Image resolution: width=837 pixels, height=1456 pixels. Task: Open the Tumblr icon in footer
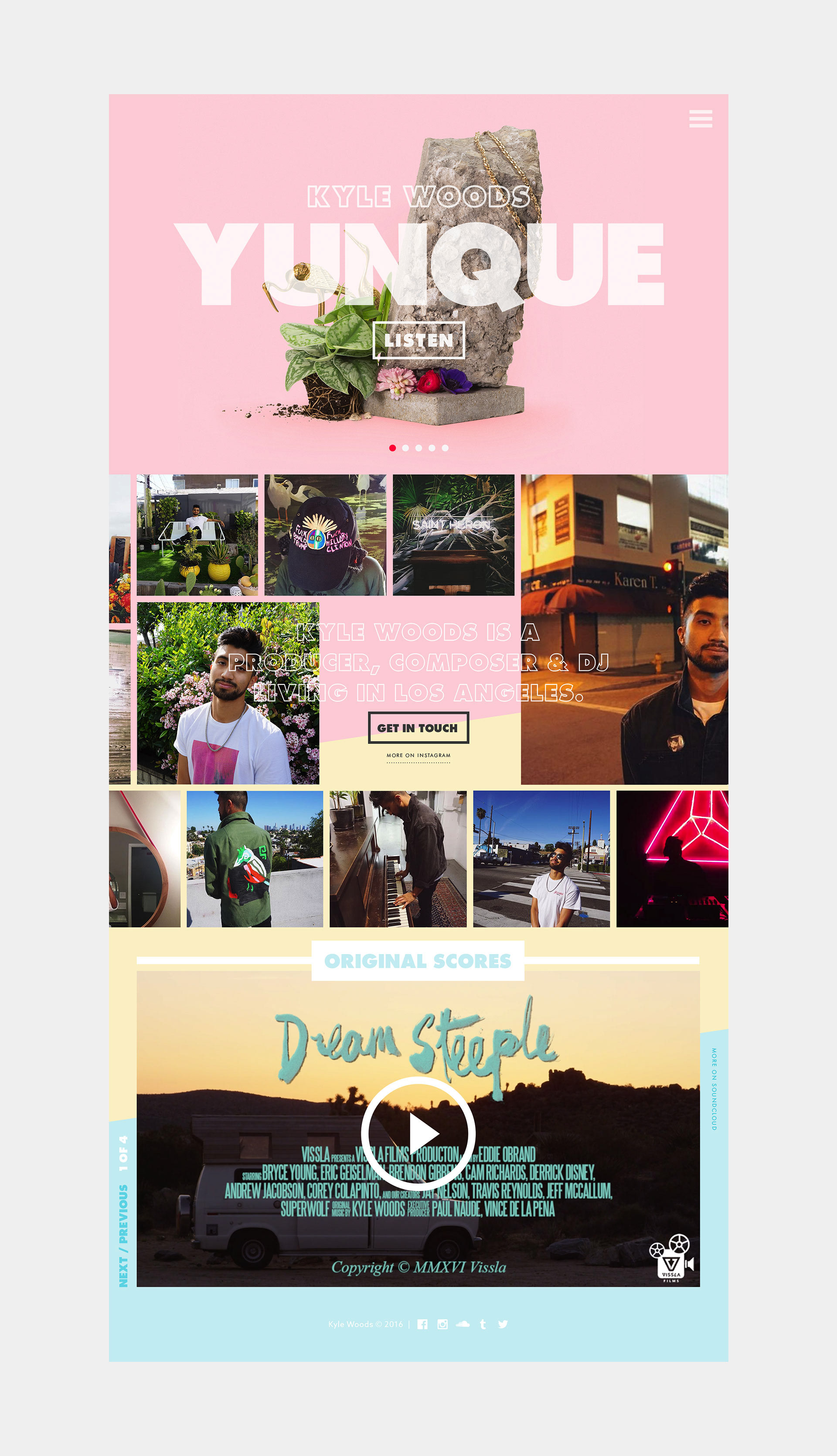click(483, 1324)
